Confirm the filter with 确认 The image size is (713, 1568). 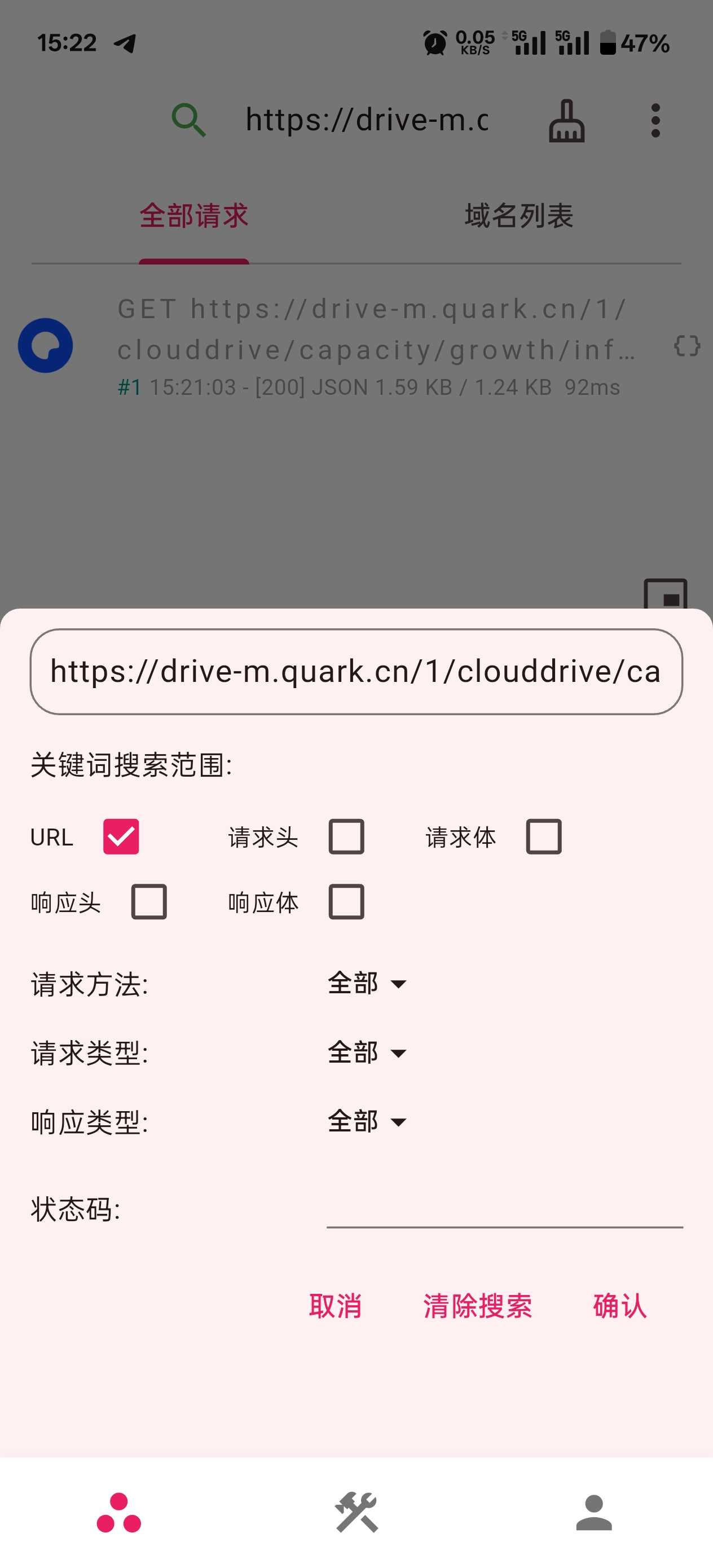point(620,1306)
